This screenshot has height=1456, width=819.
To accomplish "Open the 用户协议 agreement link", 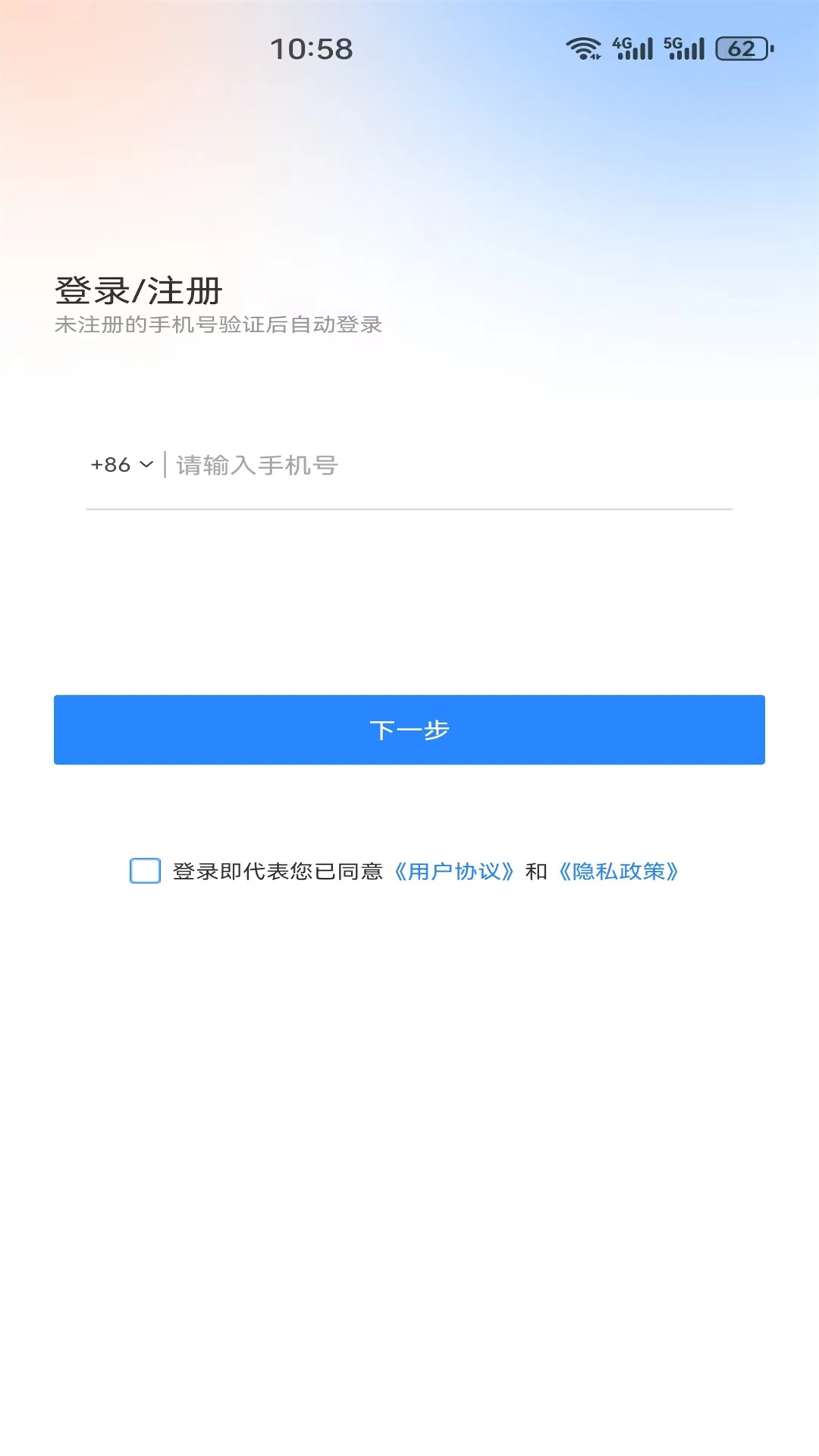I will tap(454, 872).
